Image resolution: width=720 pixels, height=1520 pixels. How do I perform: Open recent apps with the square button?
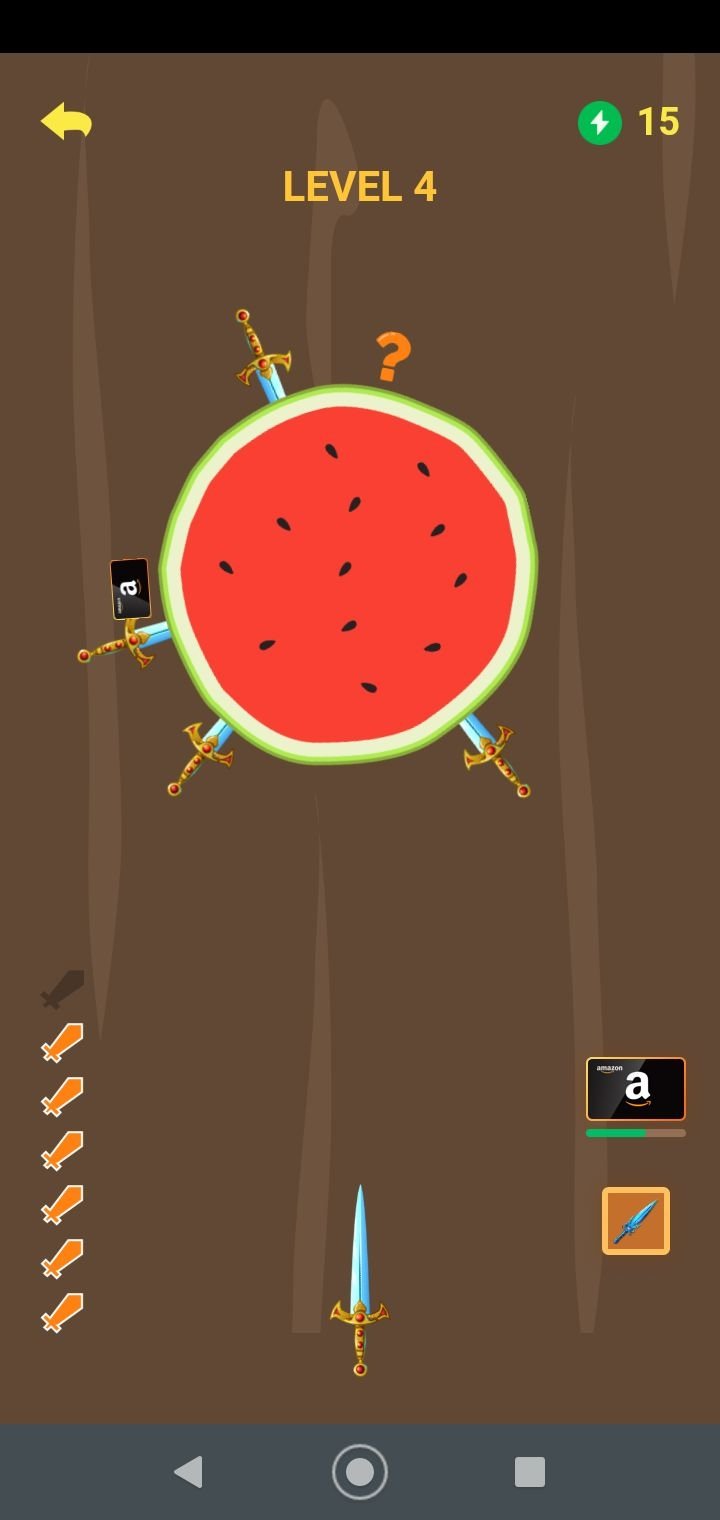tap(530, 1472)
